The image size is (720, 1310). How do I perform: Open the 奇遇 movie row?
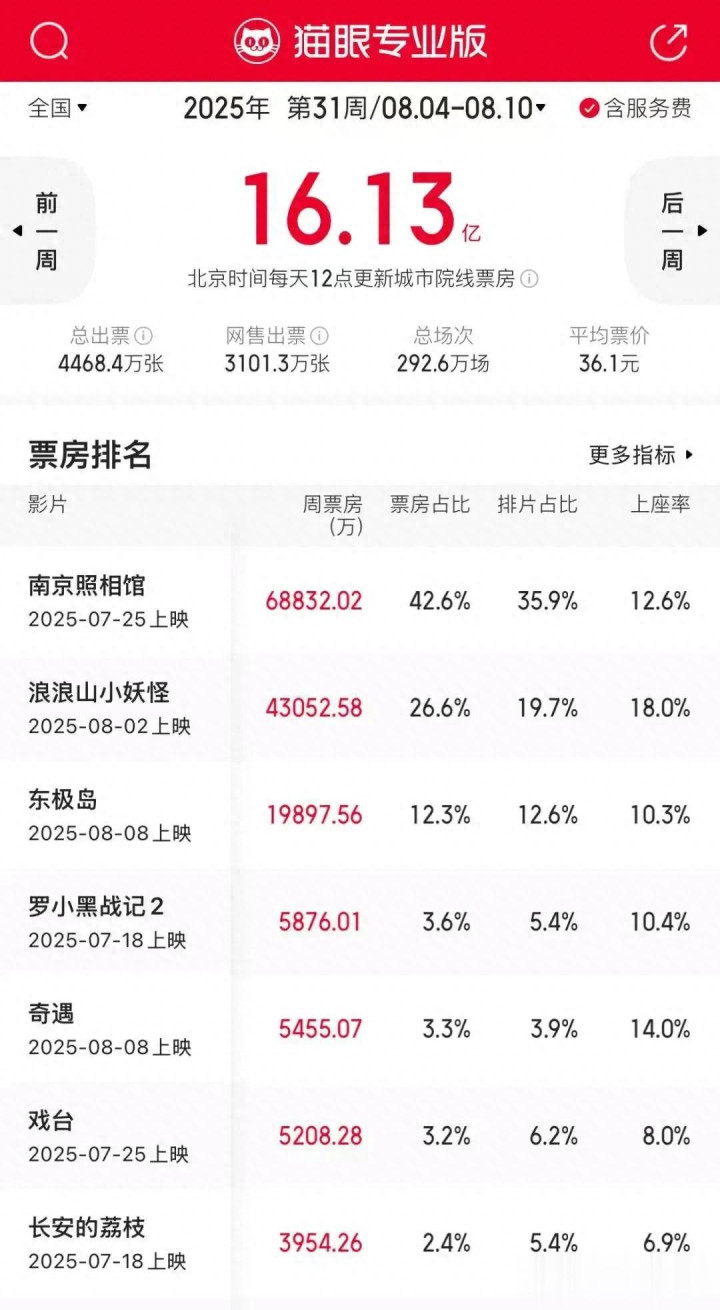point(360,1029)
